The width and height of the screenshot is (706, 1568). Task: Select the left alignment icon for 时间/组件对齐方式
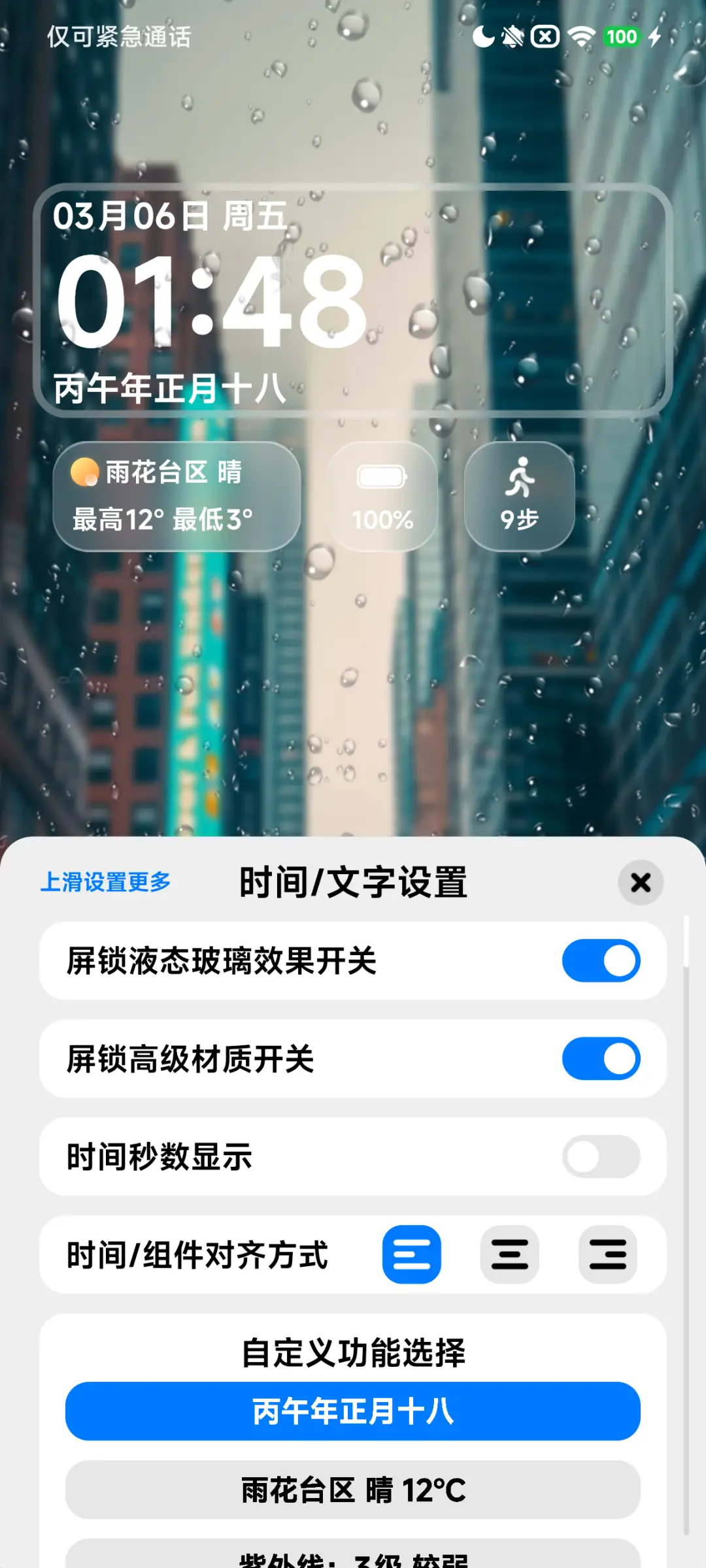412,1254
